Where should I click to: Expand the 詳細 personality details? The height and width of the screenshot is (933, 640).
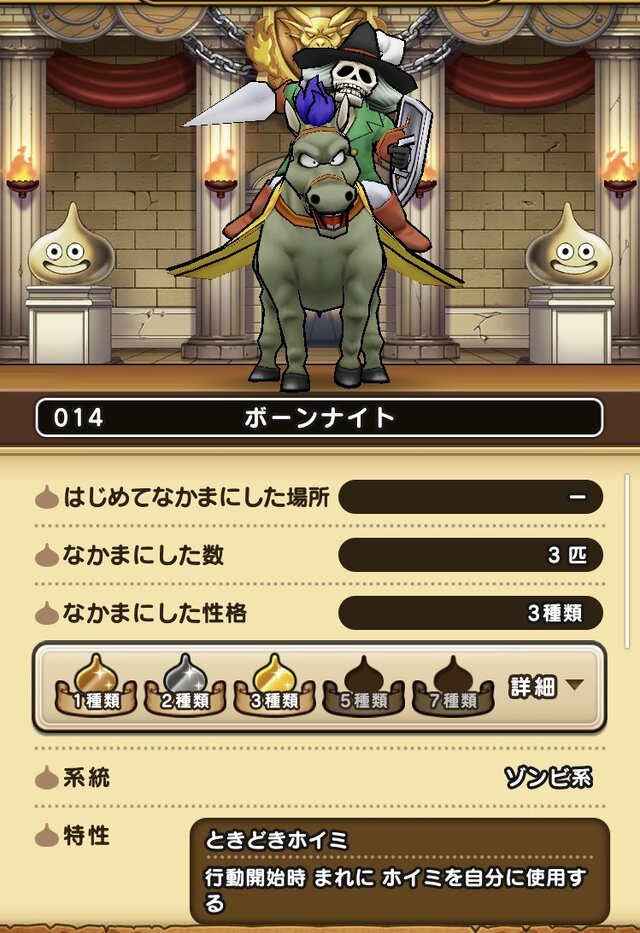click(546, 686)
